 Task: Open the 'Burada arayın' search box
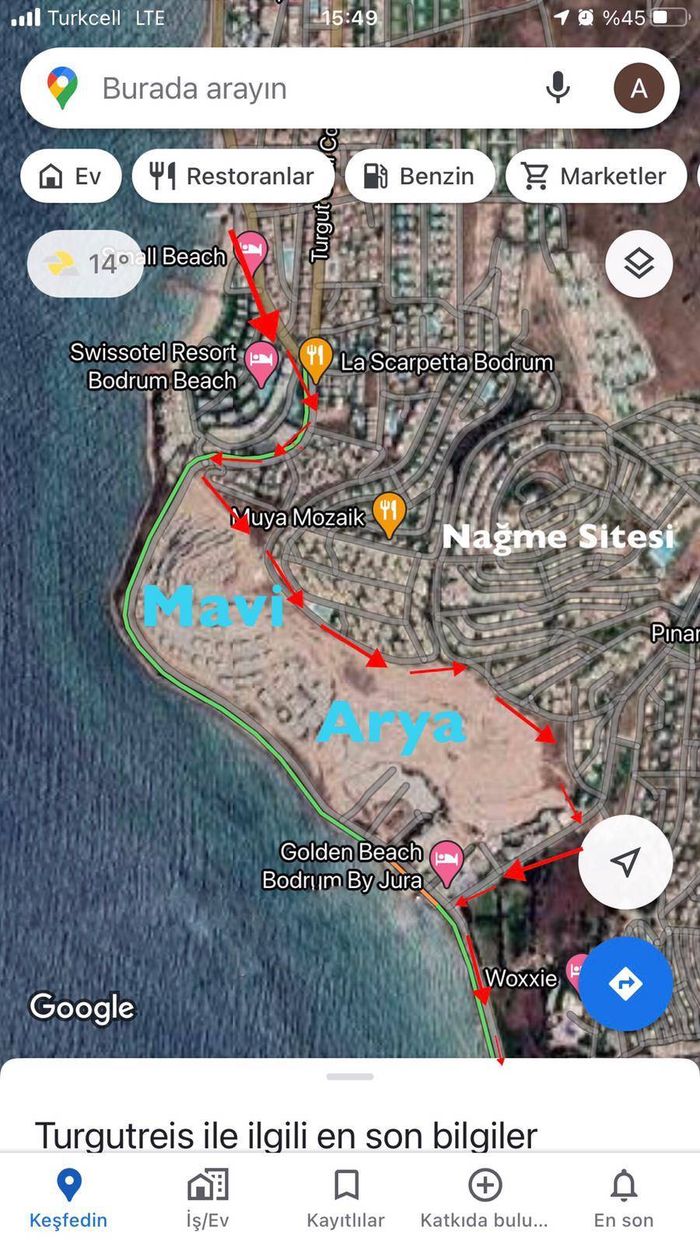300,89
